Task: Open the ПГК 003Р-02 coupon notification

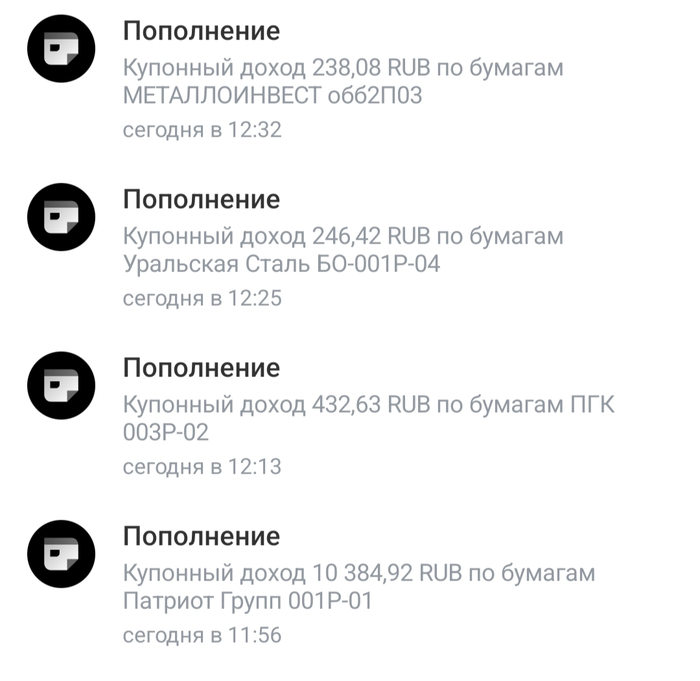Action: pyautogui.click(x=368, y=418)
